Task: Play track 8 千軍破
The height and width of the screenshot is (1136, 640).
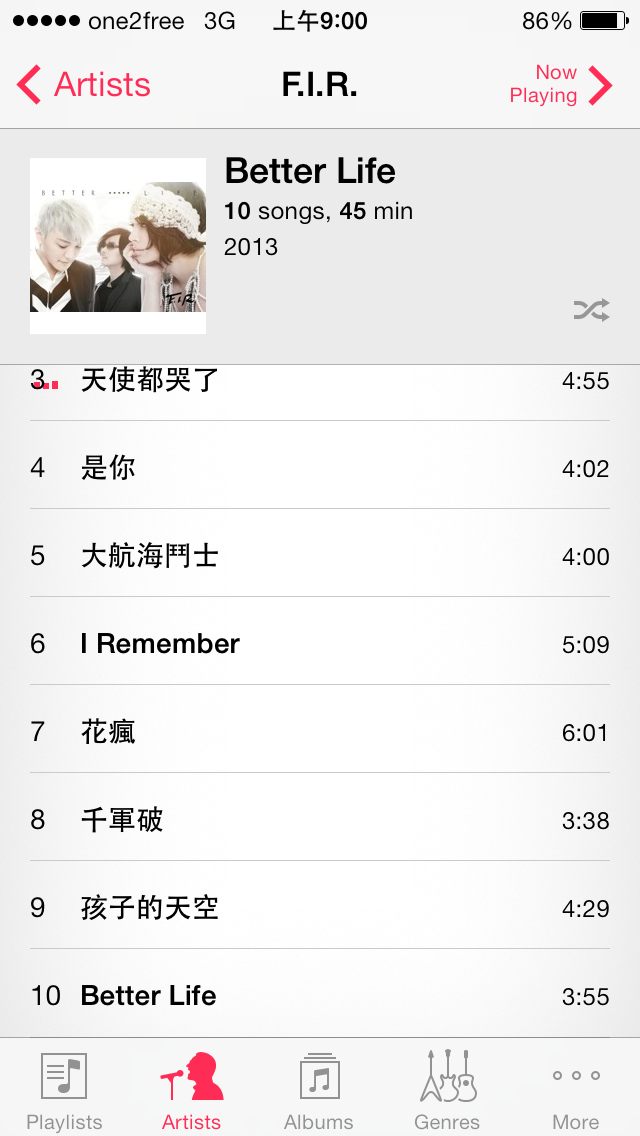Action: pos(320,819)
